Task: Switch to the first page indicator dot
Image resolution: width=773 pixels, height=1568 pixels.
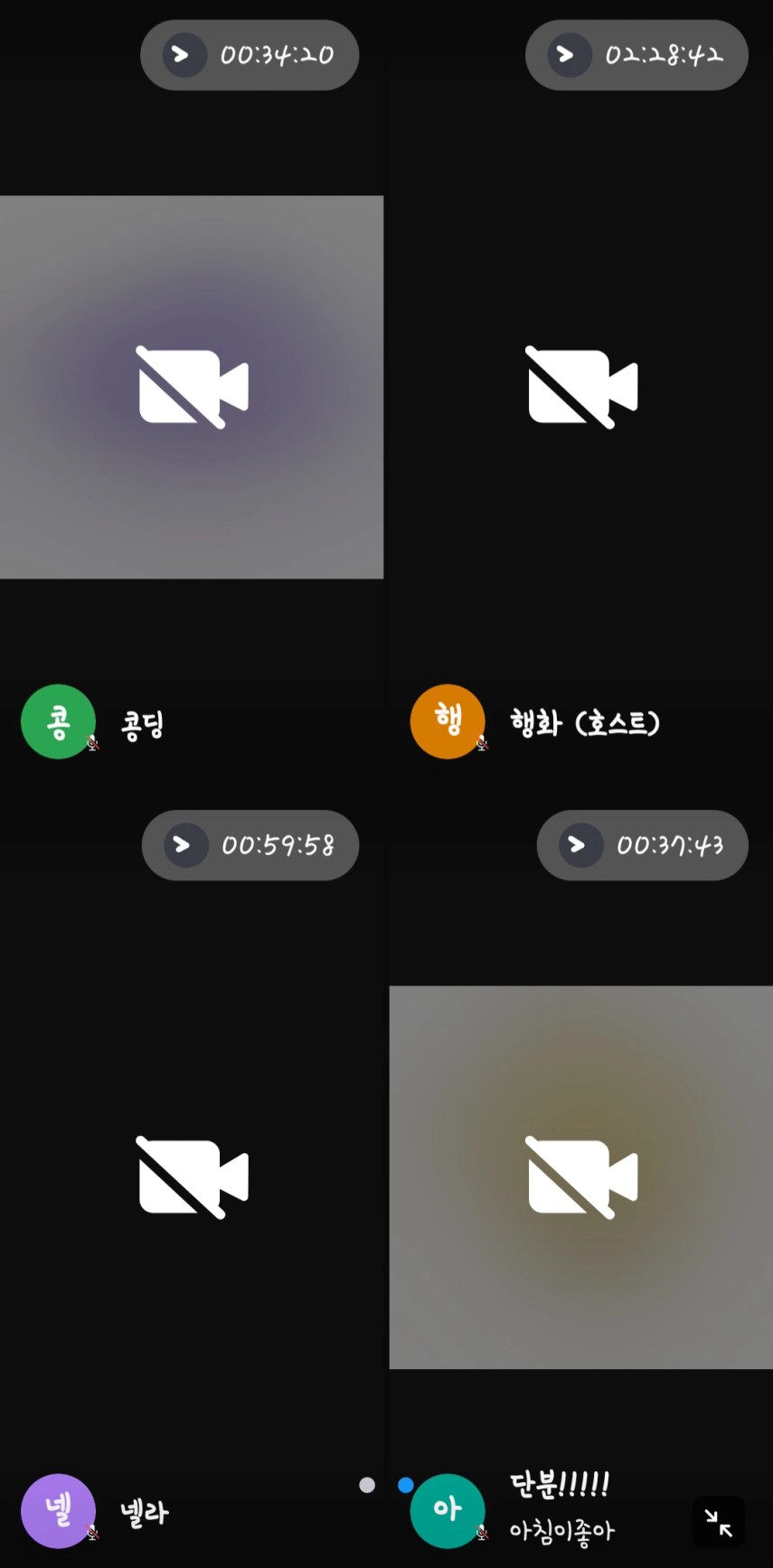Action: [x=367, y=1485]
